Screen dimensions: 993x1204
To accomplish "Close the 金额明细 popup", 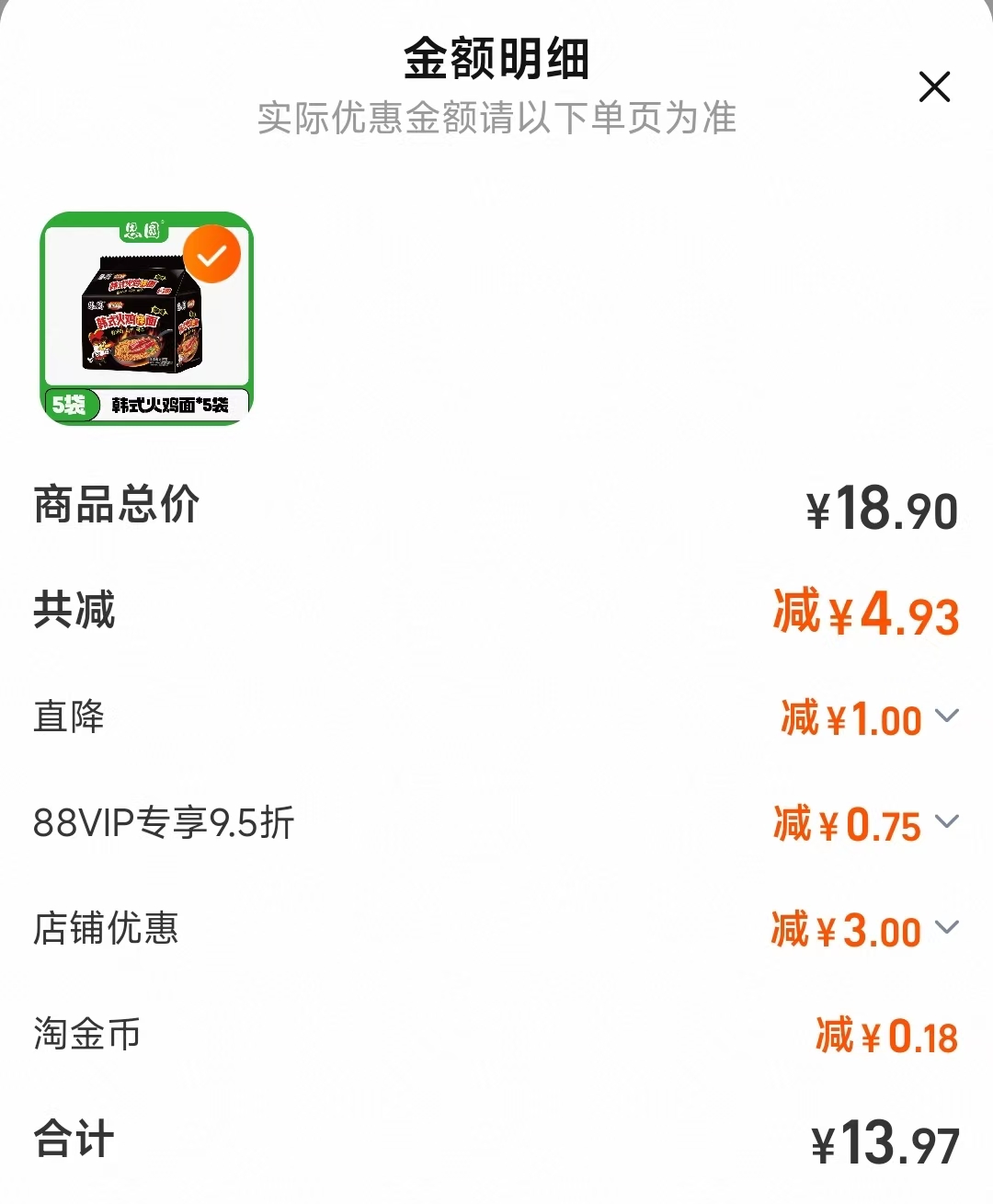I will (935, 87).
